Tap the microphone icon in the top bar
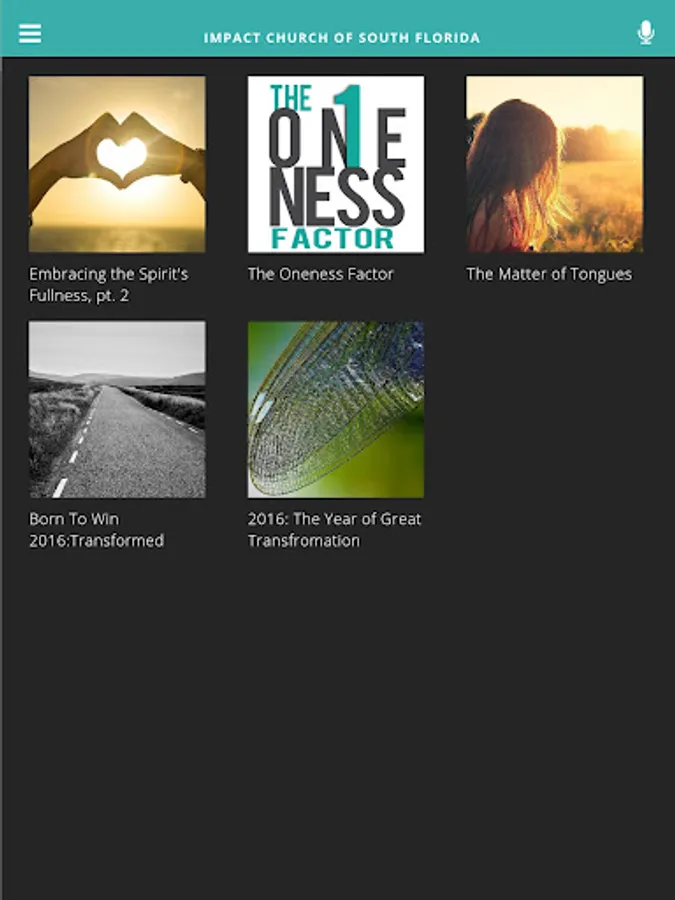Screen dimensions: 675x900 [x=646, y=33]
